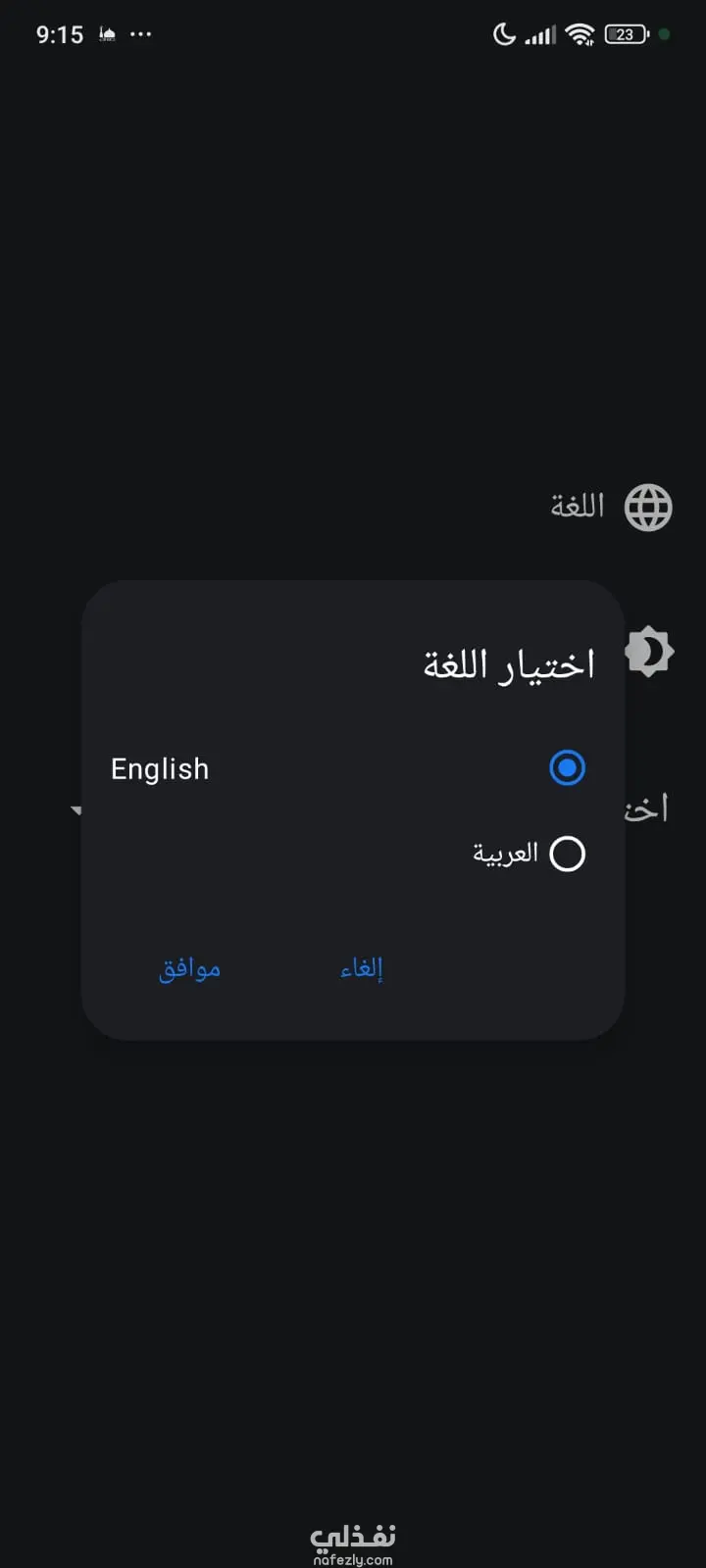The image size is (706, 1568).
Task: Cancel the dialog with the إلغاء button
Action: pos(362,968)
